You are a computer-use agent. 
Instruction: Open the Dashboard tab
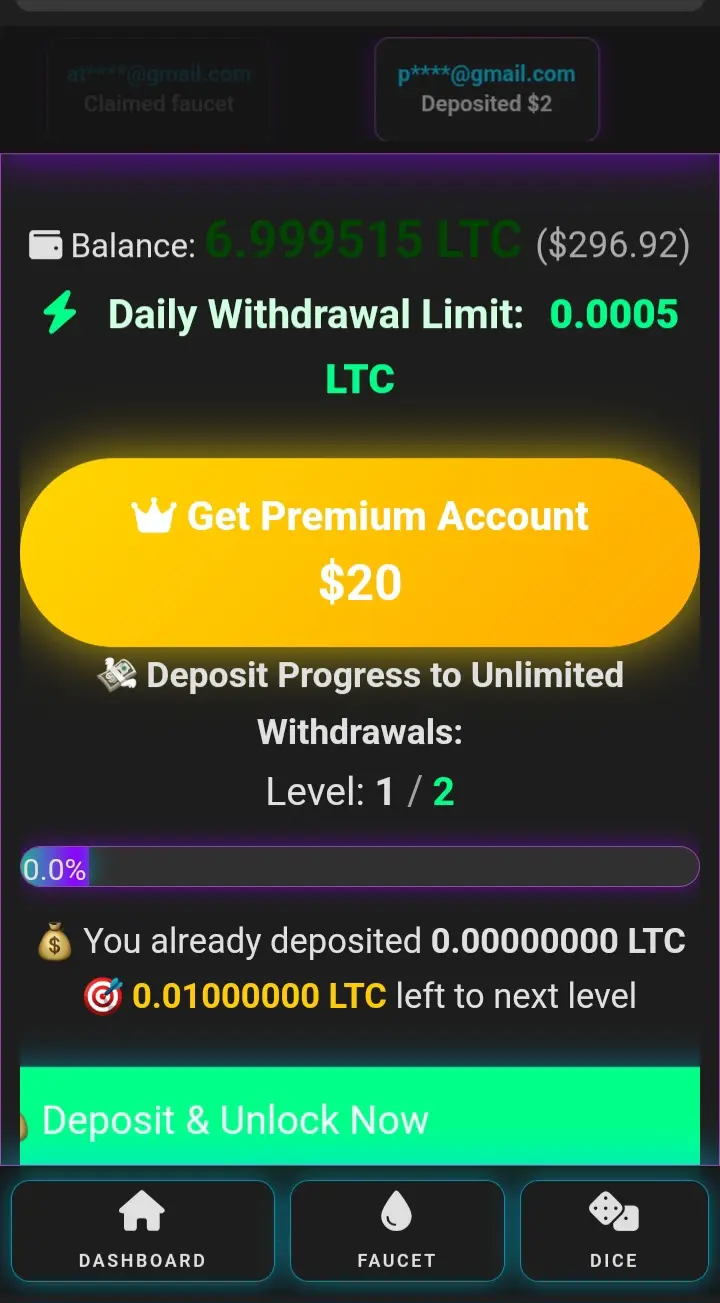(142, 1231)
